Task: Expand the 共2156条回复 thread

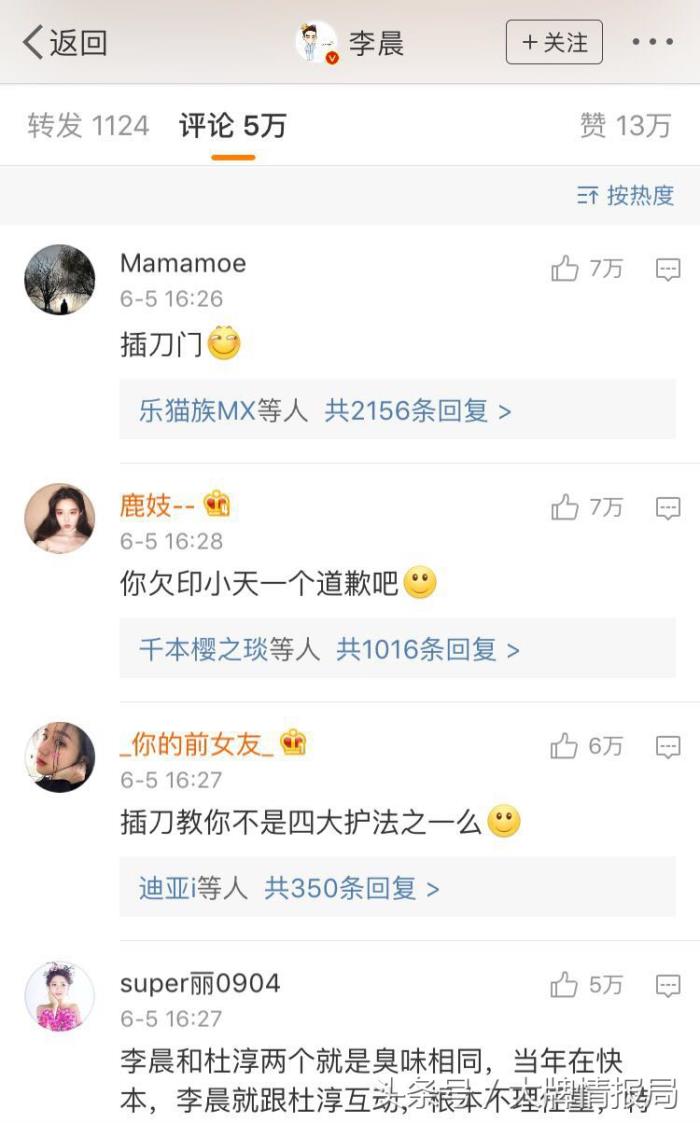Action: point(417,410)
